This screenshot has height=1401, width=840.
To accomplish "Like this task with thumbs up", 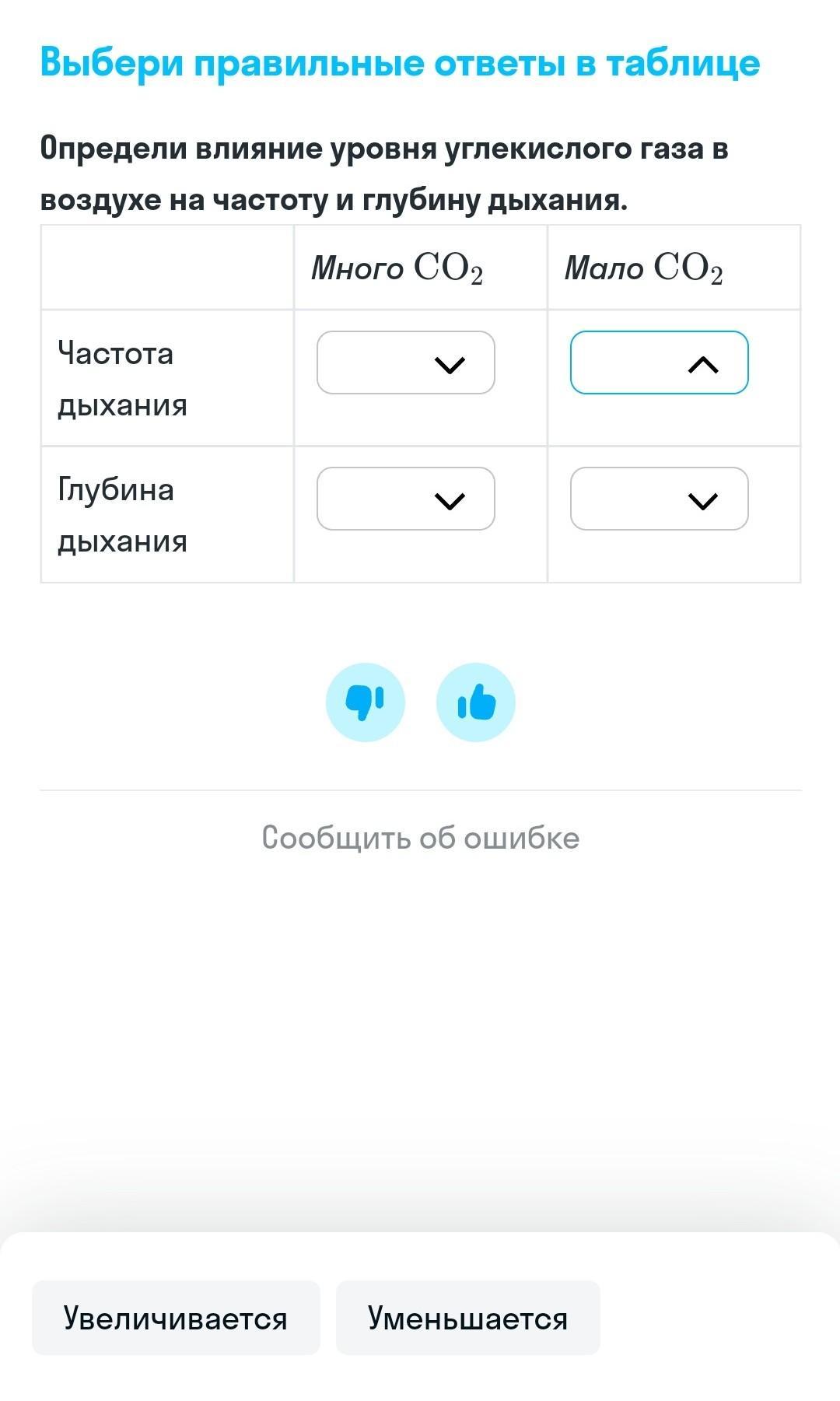I will [x=476, y=702].
